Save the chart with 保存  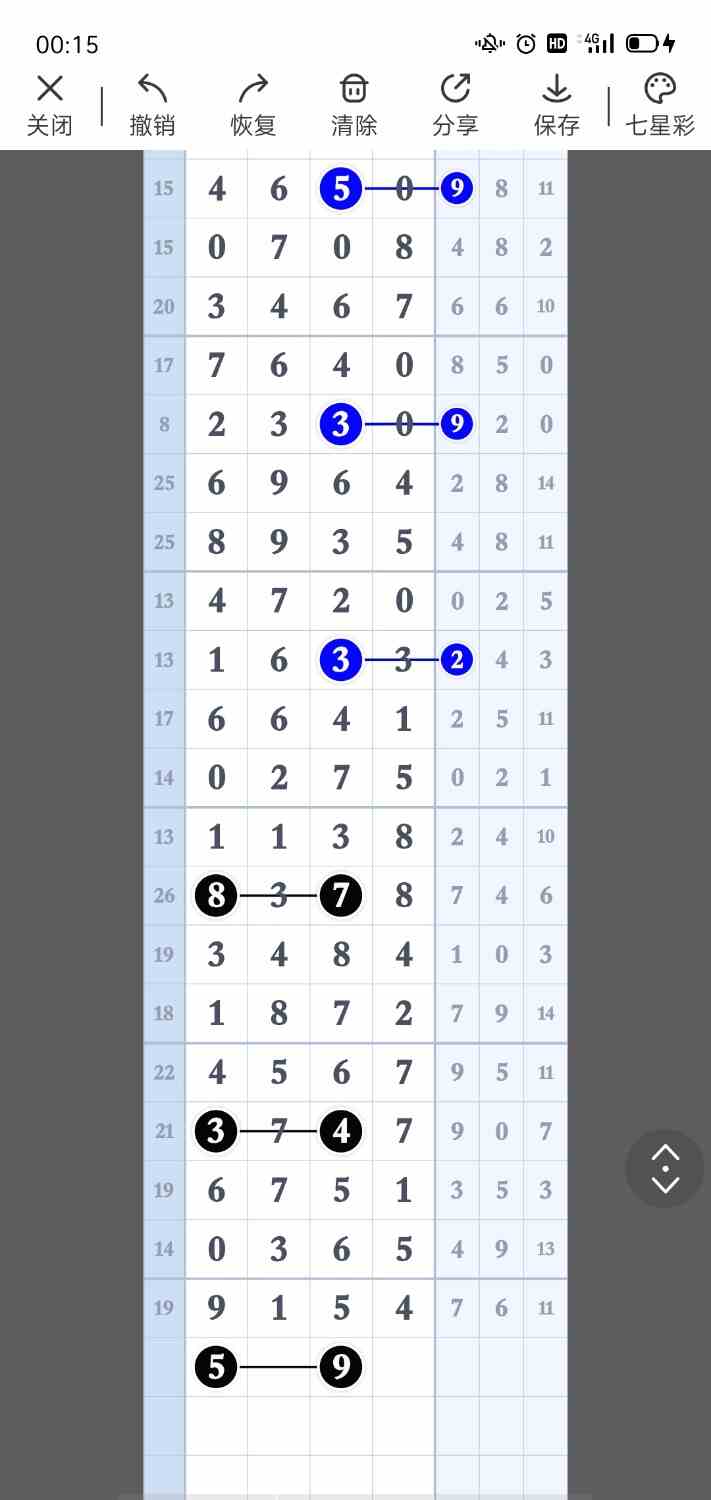556,105
